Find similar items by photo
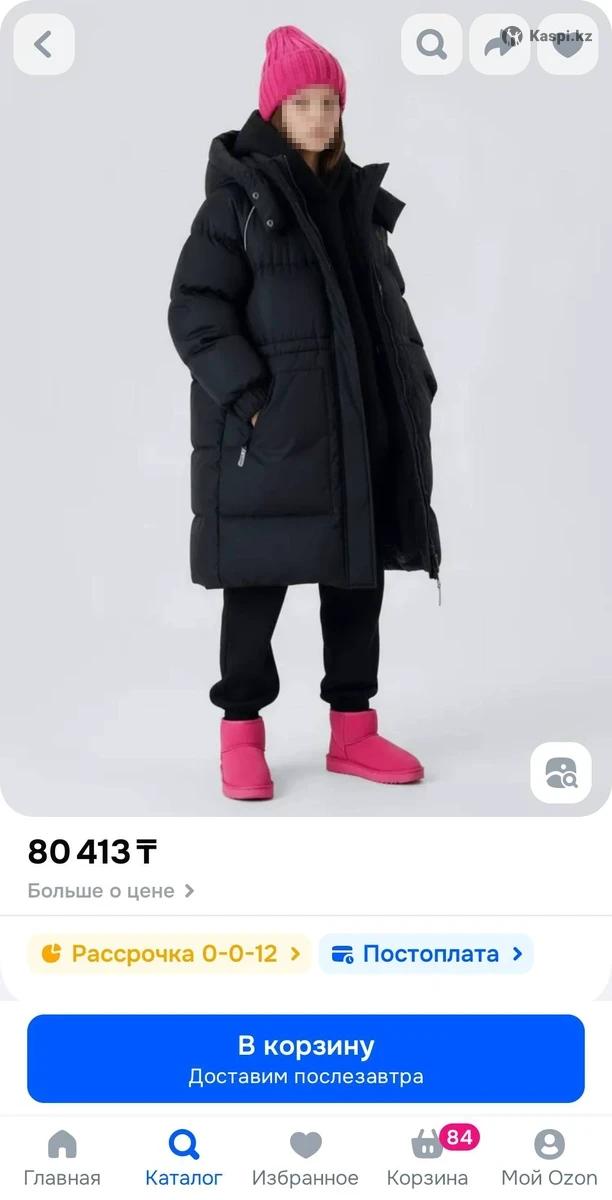Screen dimensions: 612x1200 coord(561,772)
